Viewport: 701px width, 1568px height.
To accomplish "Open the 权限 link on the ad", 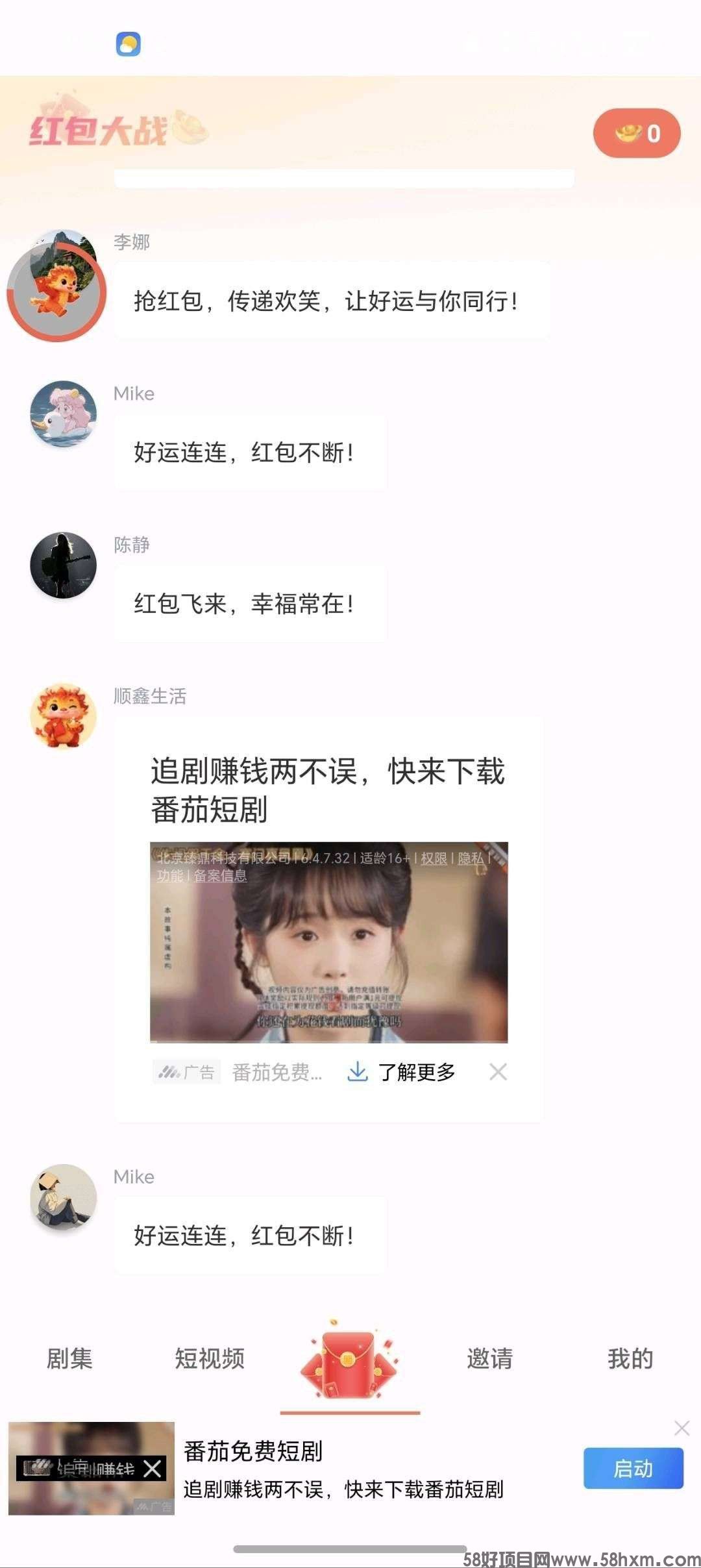I will point(434,858).
